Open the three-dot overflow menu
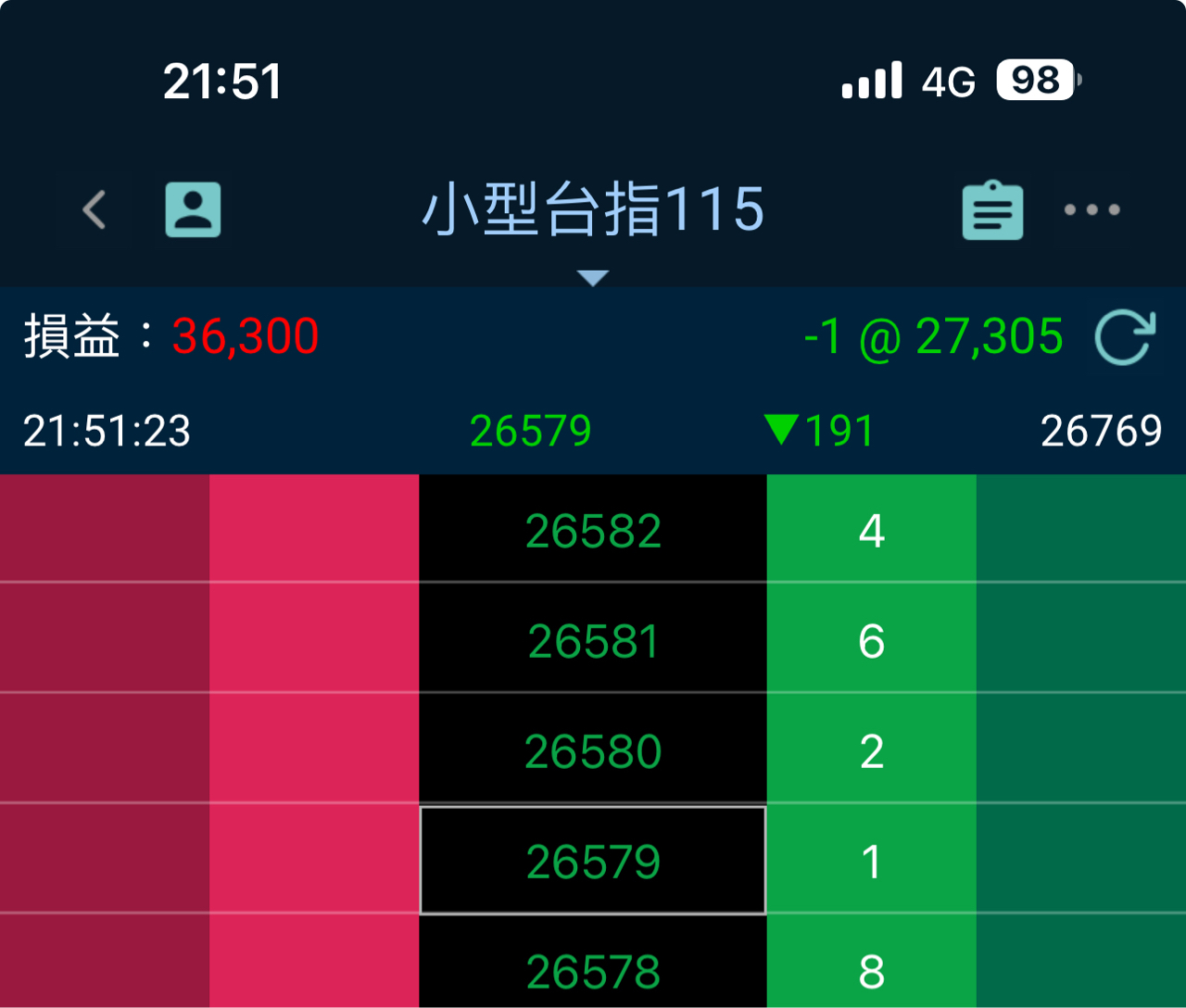The image size is (1186, 1008). click(1091, 209)
